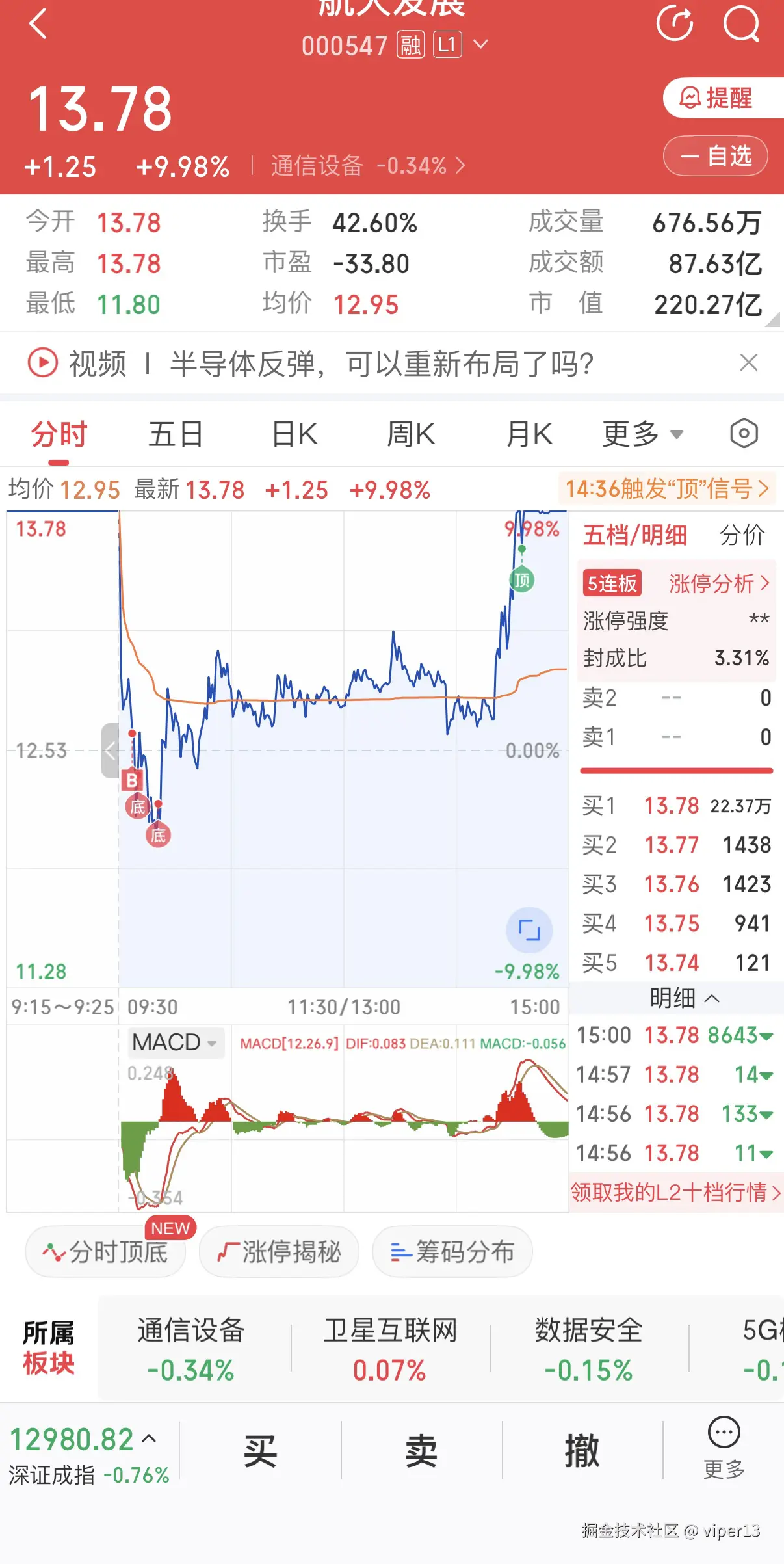Play the 半导体反弹 video
This screenshot has width=784, height=1564.
click(43, 363)
